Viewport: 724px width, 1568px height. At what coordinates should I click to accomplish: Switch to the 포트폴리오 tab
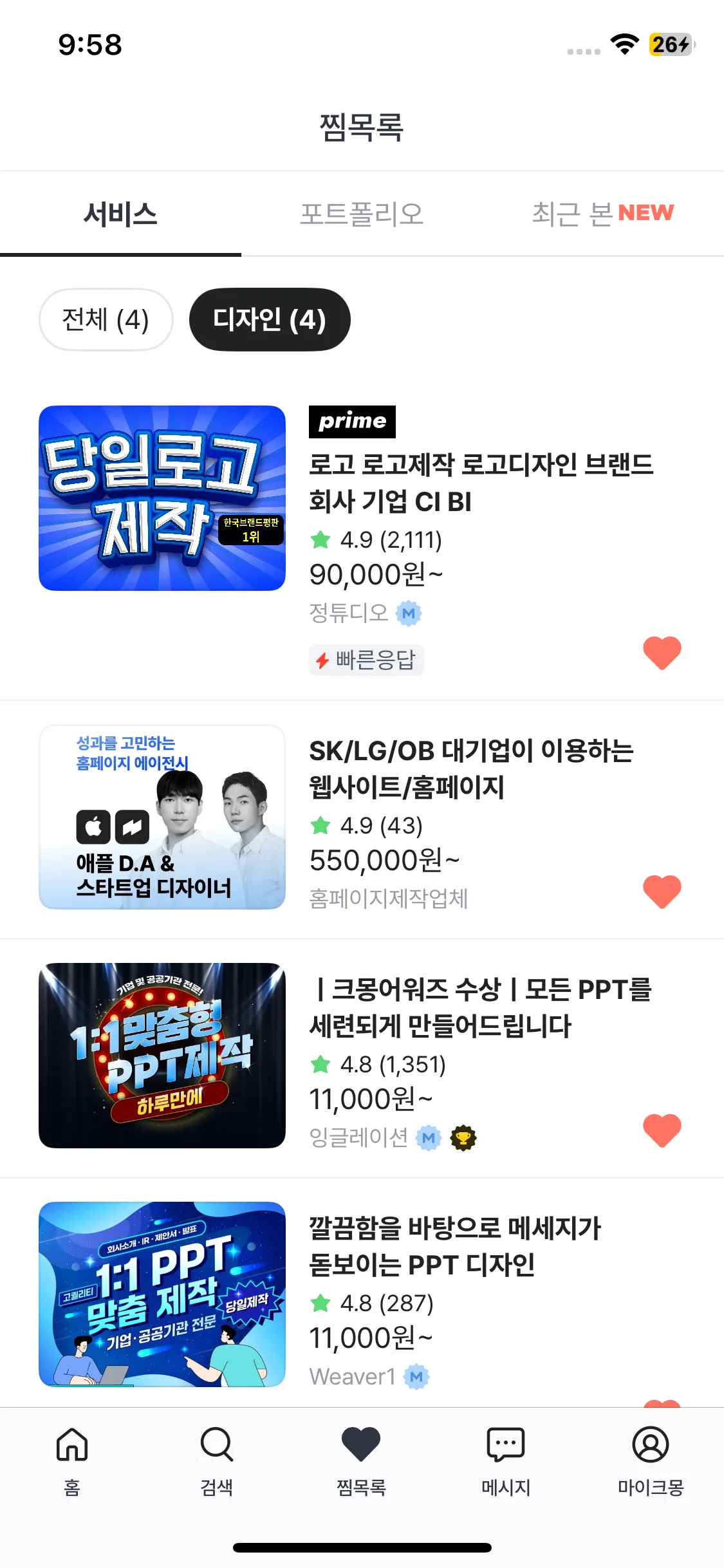coord(362,214)
